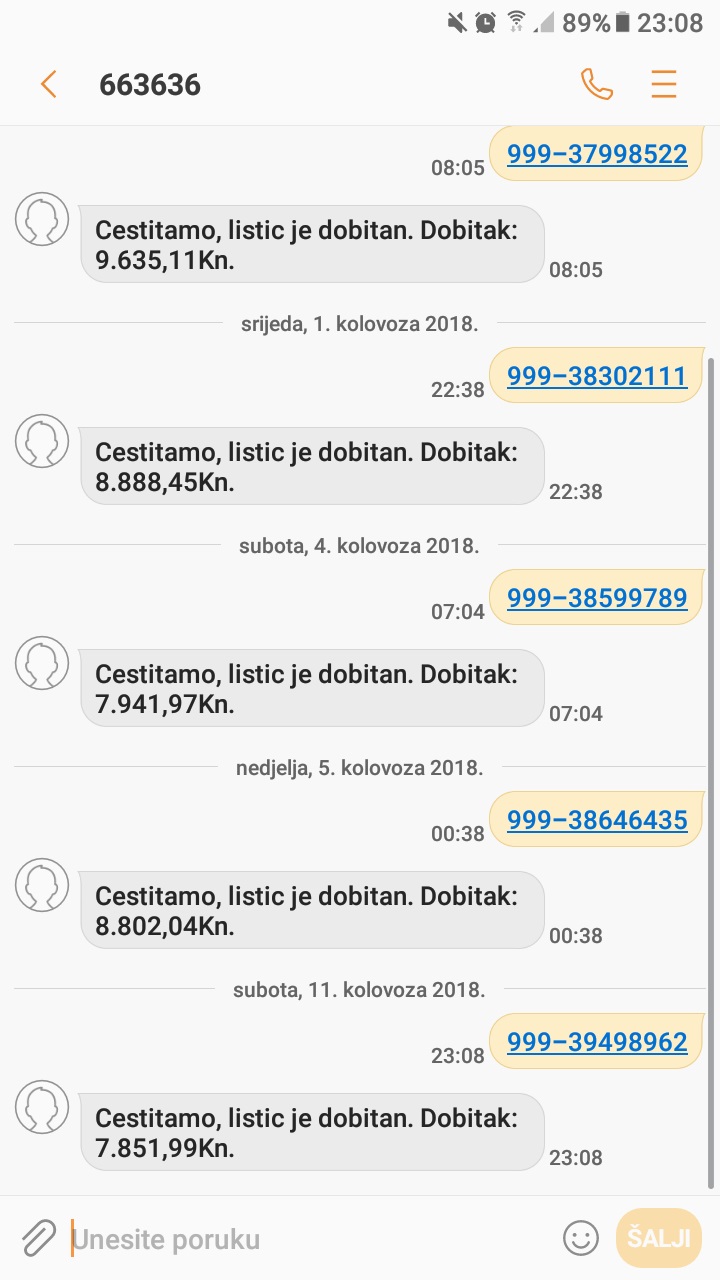Open the link 999-37998522
This screenshot has height=1280, width=720.
[x=597, y=154]
